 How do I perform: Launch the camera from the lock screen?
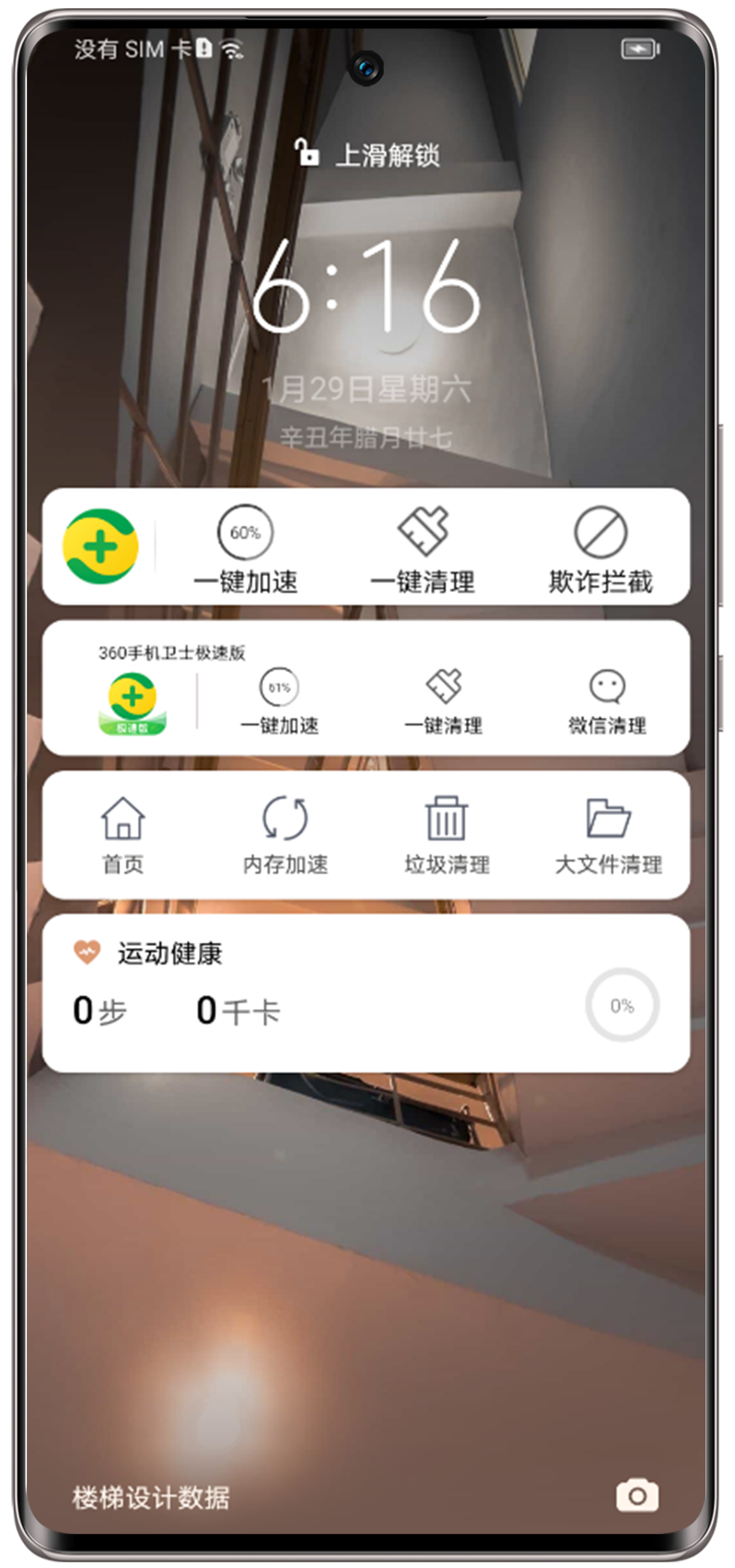[637, 1496]
